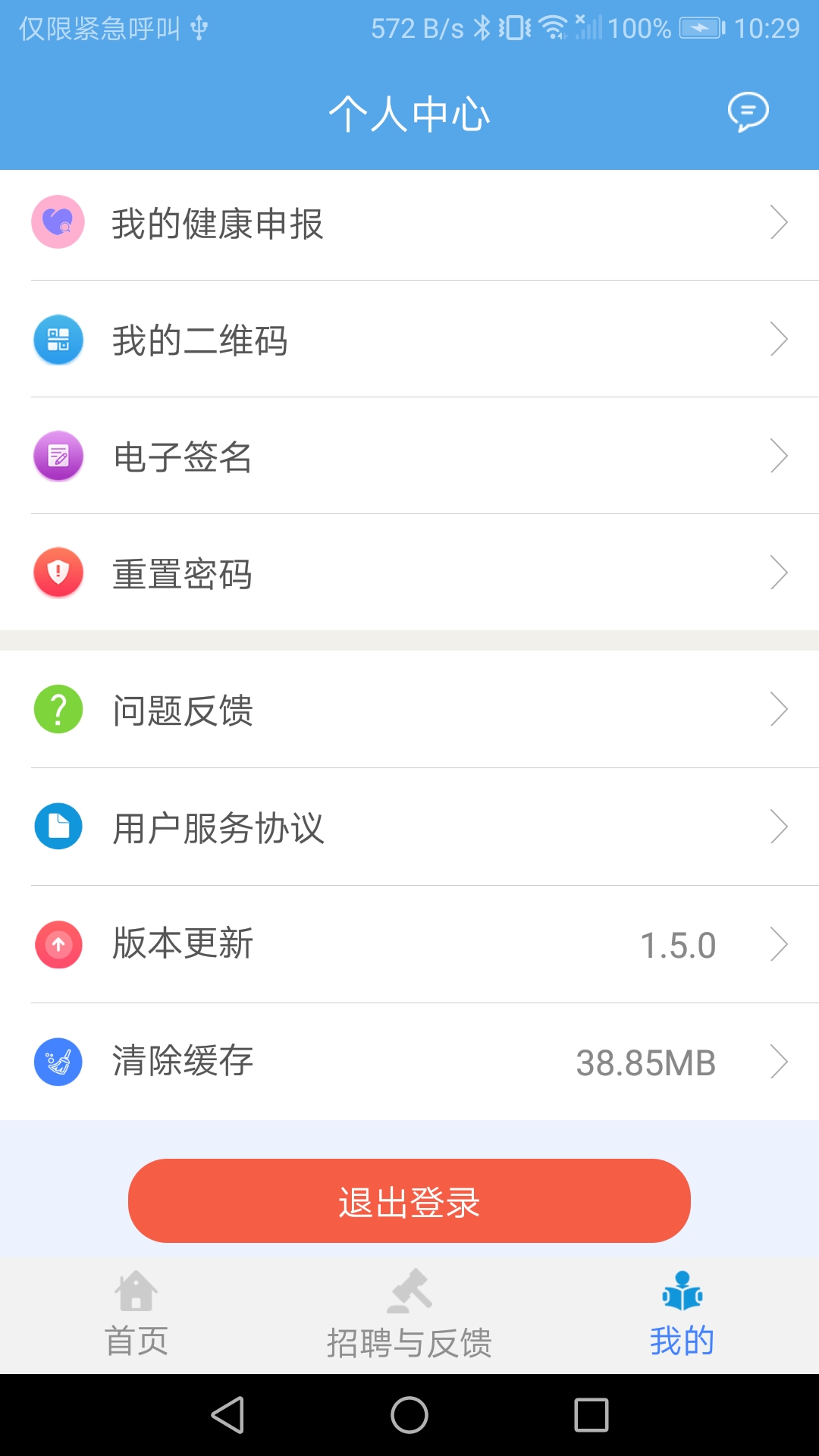Tap 清除缓存 to clear cache
The image size is (819, 1456).
click(409, 1062)
